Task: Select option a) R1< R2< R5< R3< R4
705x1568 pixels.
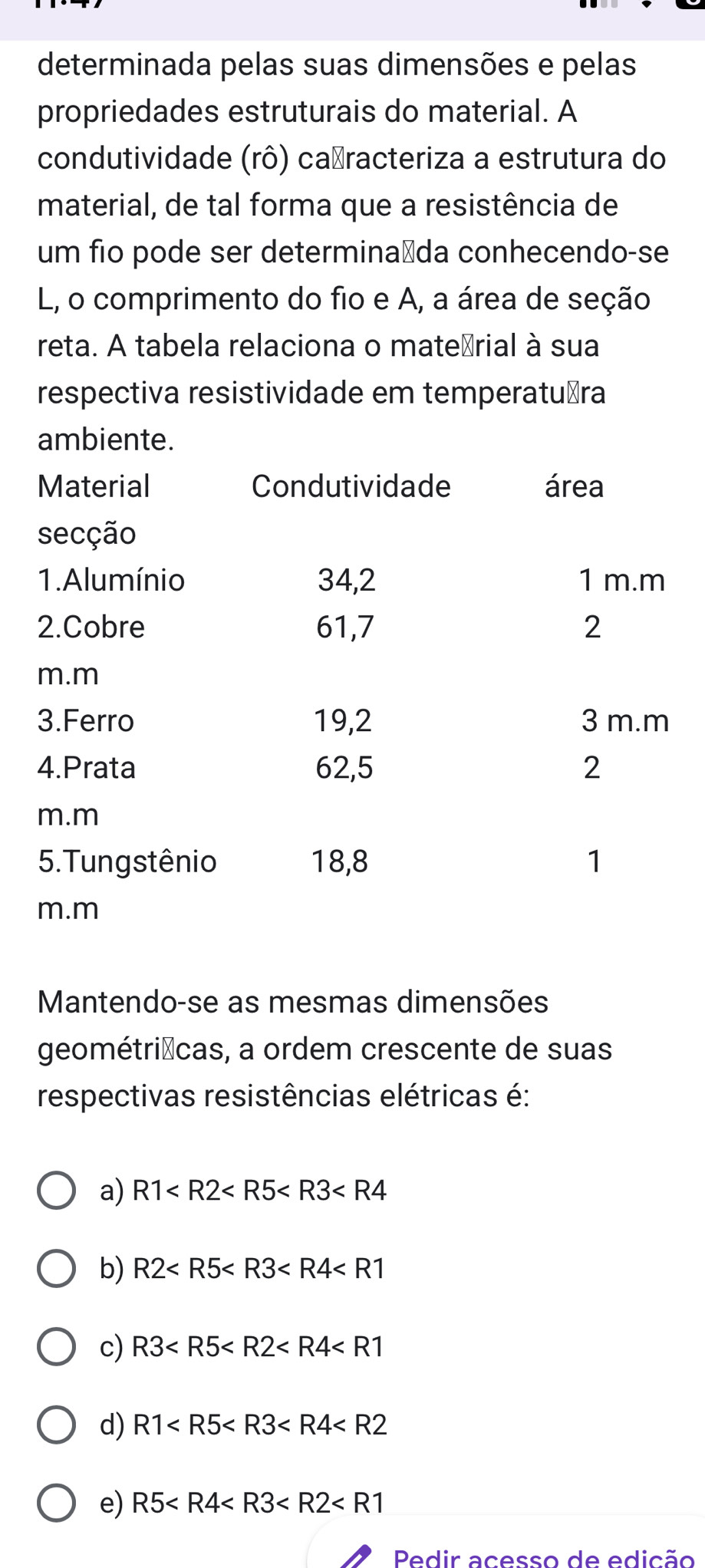Action: 57,1191
